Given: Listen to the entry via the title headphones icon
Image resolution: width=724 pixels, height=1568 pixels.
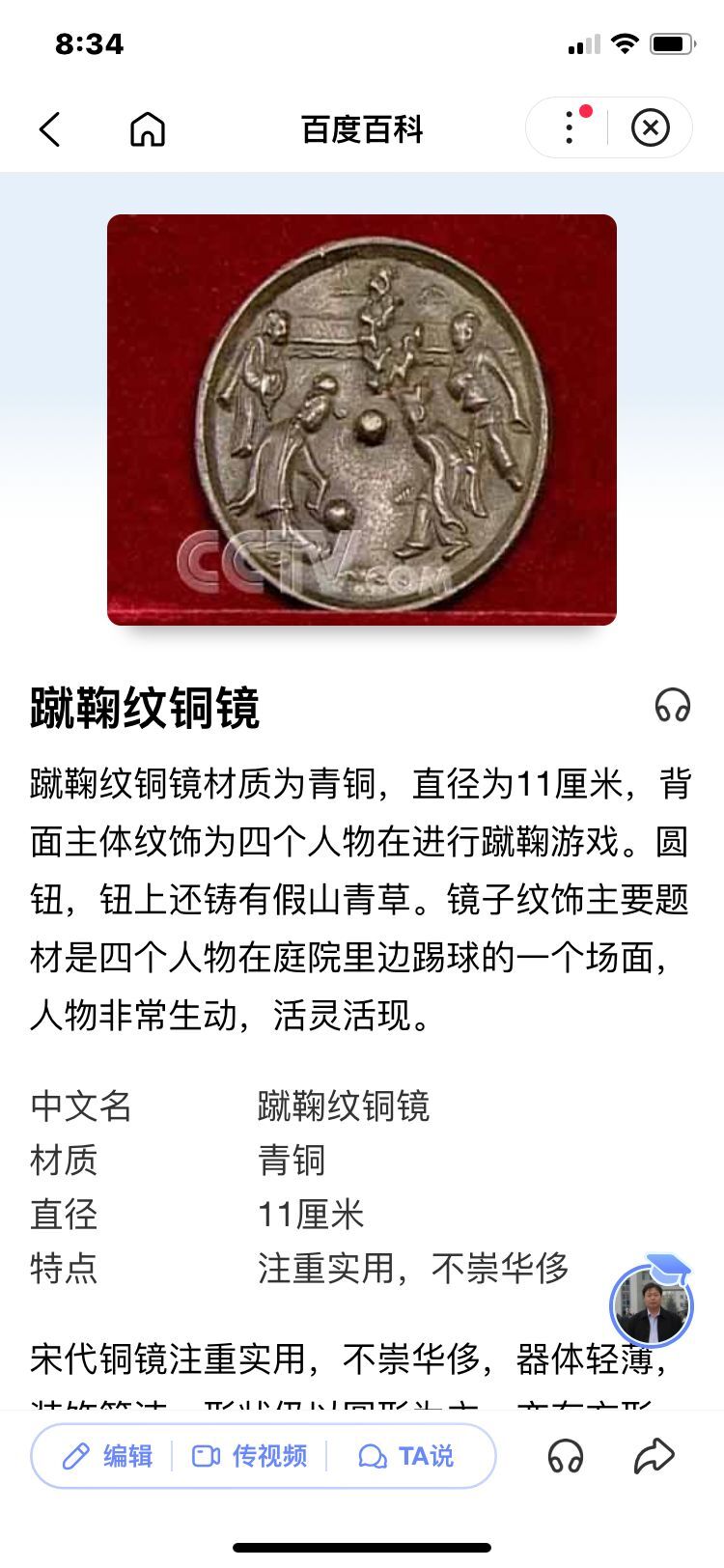Looking at the screenshot, I should tap(673, 706).
